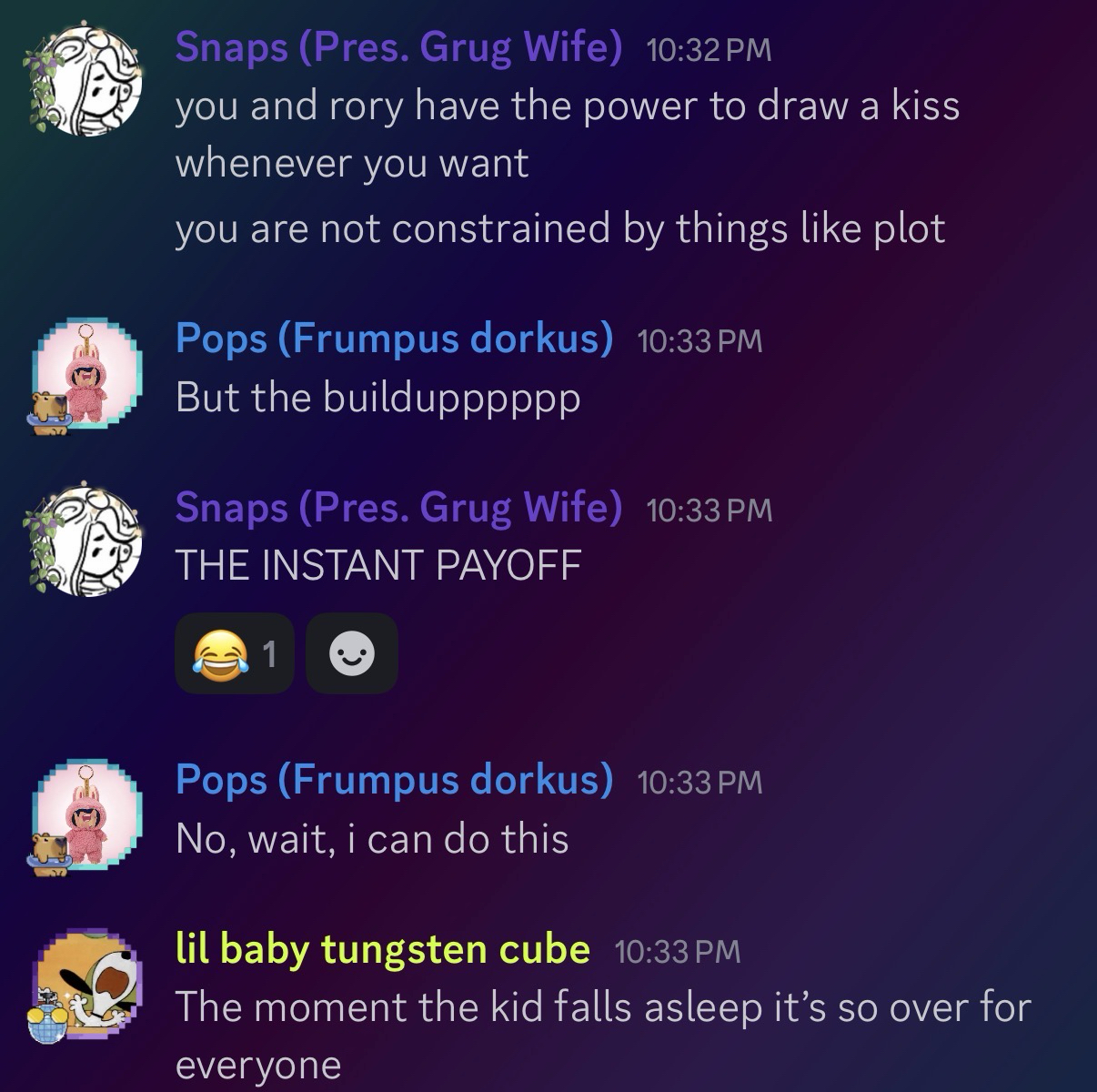
Task: Add the laughing emoji reaction to THE INSTANT PAYOFF
Action: pyautogui.click(x=234, y=652)
